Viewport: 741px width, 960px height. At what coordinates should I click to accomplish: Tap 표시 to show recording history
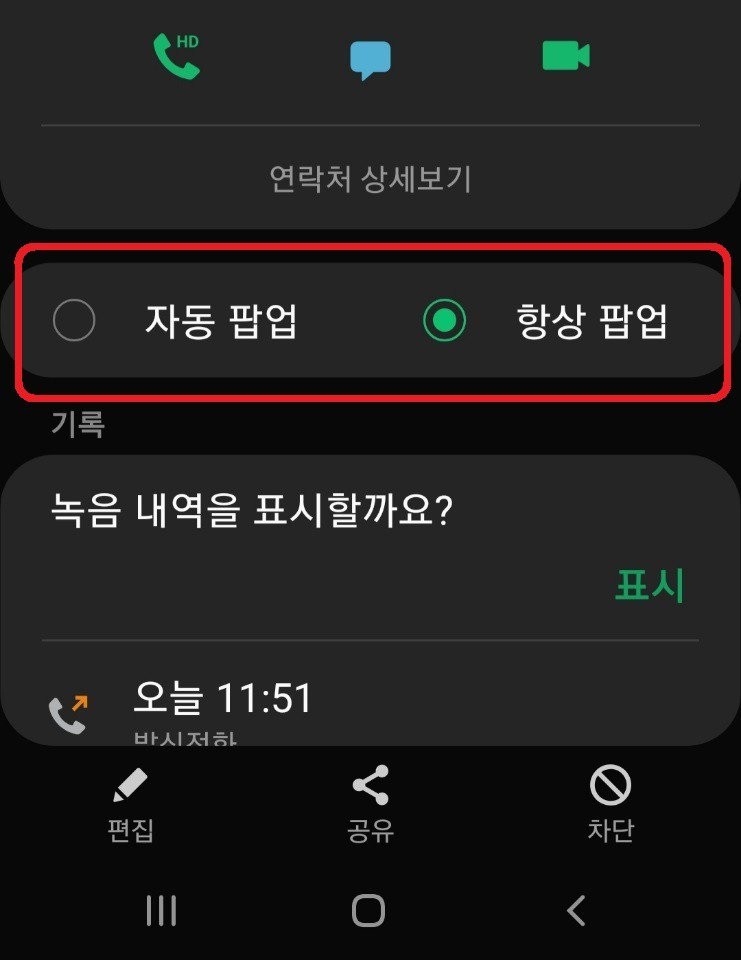point(648,587)
